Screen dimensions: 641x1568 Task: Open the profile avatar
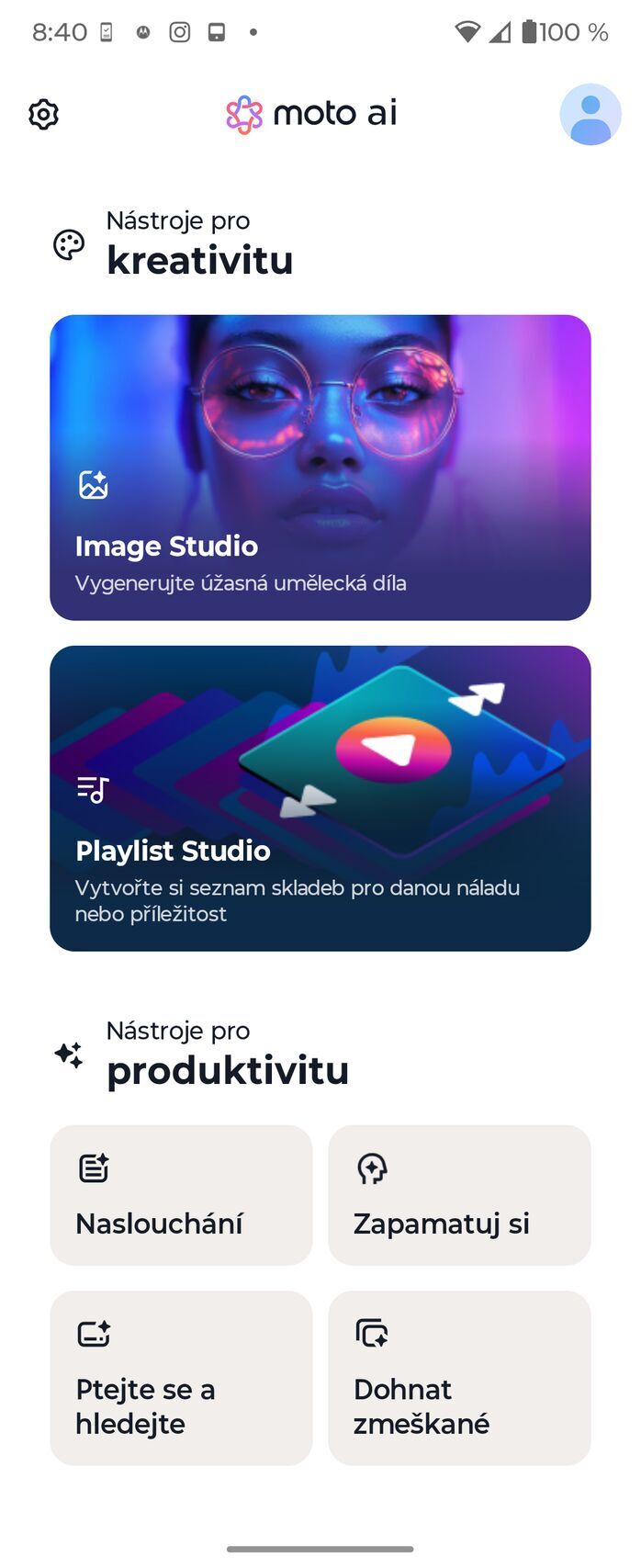tap(590, 115)
